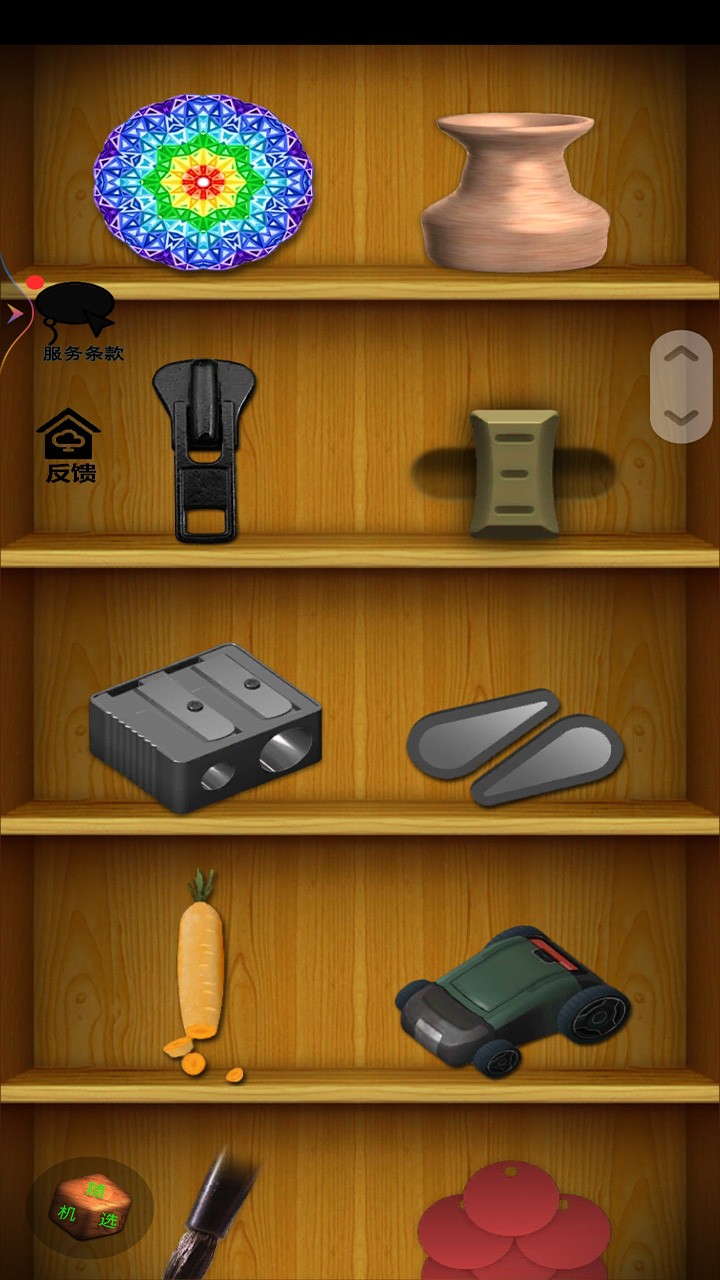
Task: Open the pencil sharpener toy
Action: point(205,727)
